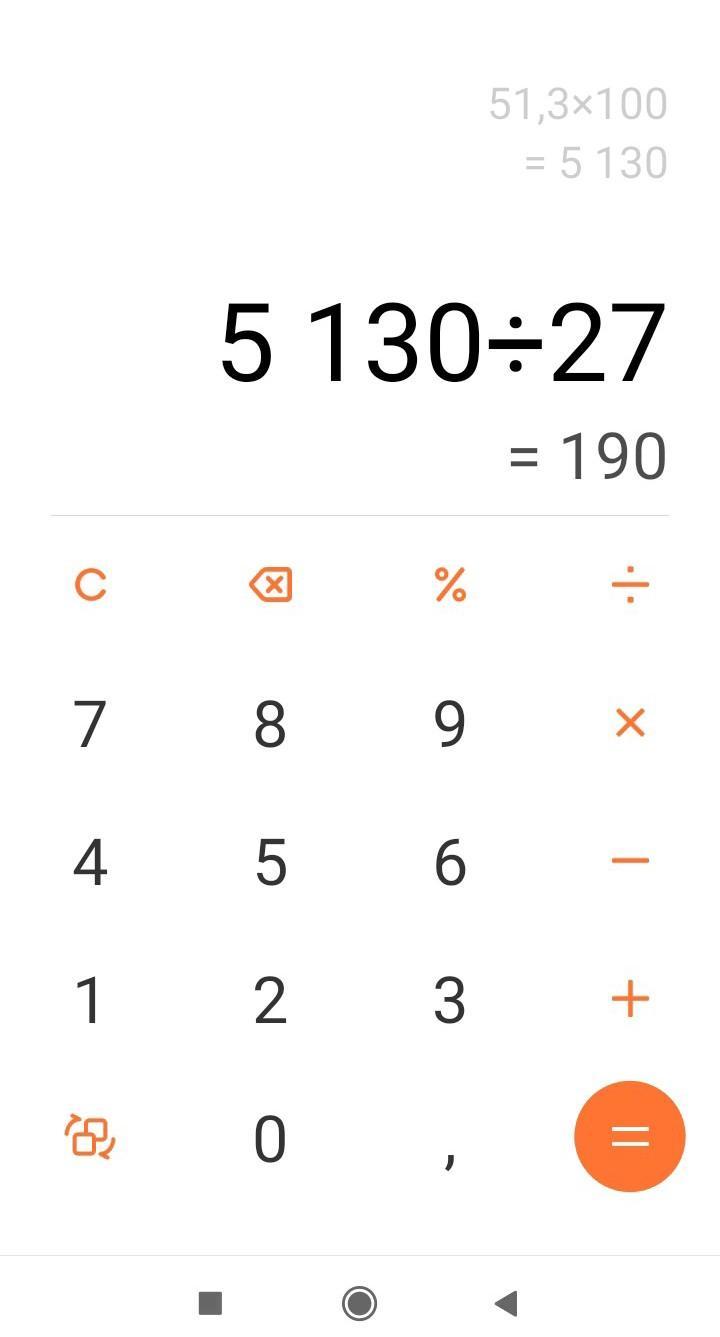Delete the last digit with backspace
Image resolution: width=720 pixels, height=1337 pixels.
270,585
